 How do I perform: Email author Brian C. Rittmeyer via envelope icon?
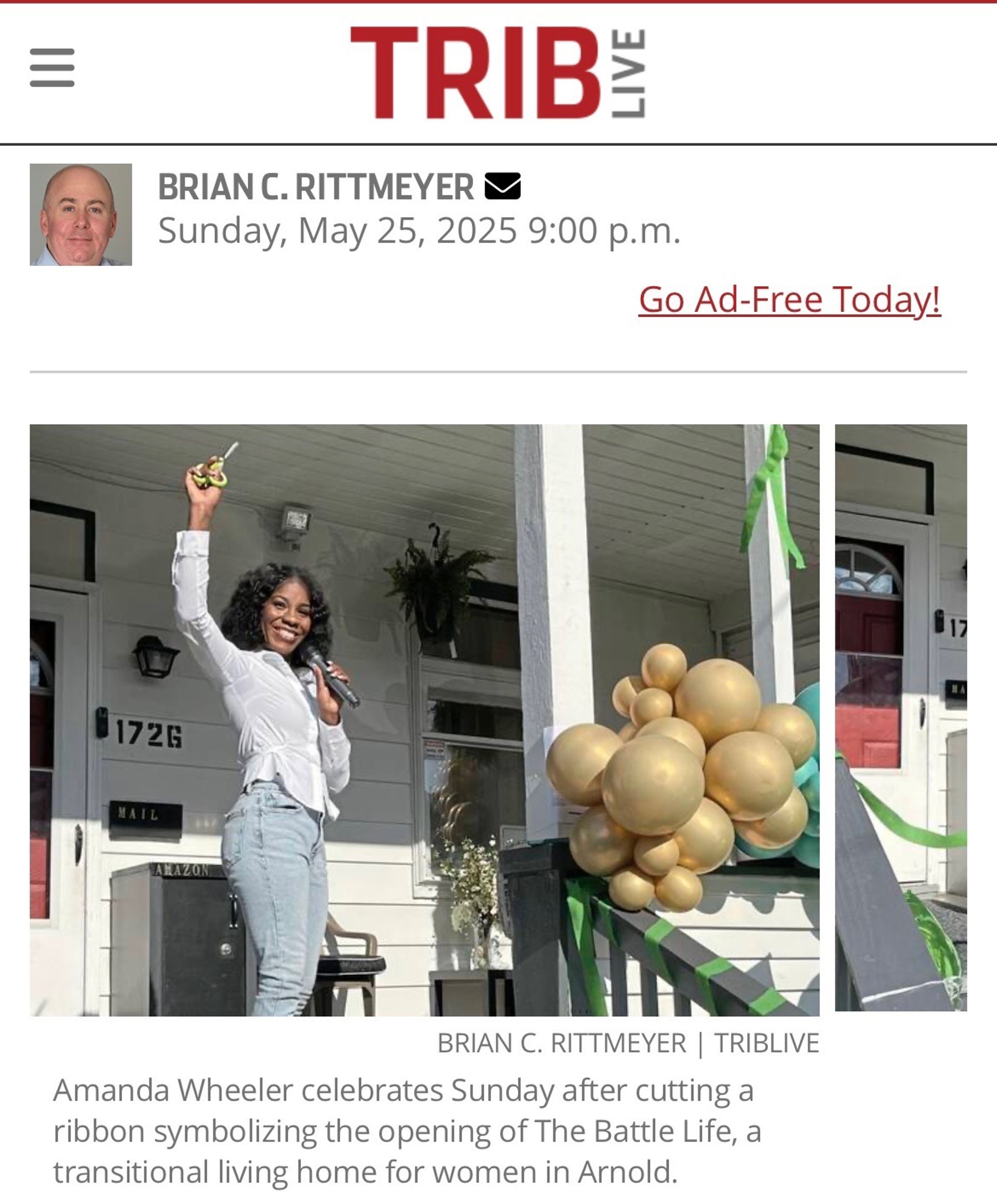pos(502,186)
